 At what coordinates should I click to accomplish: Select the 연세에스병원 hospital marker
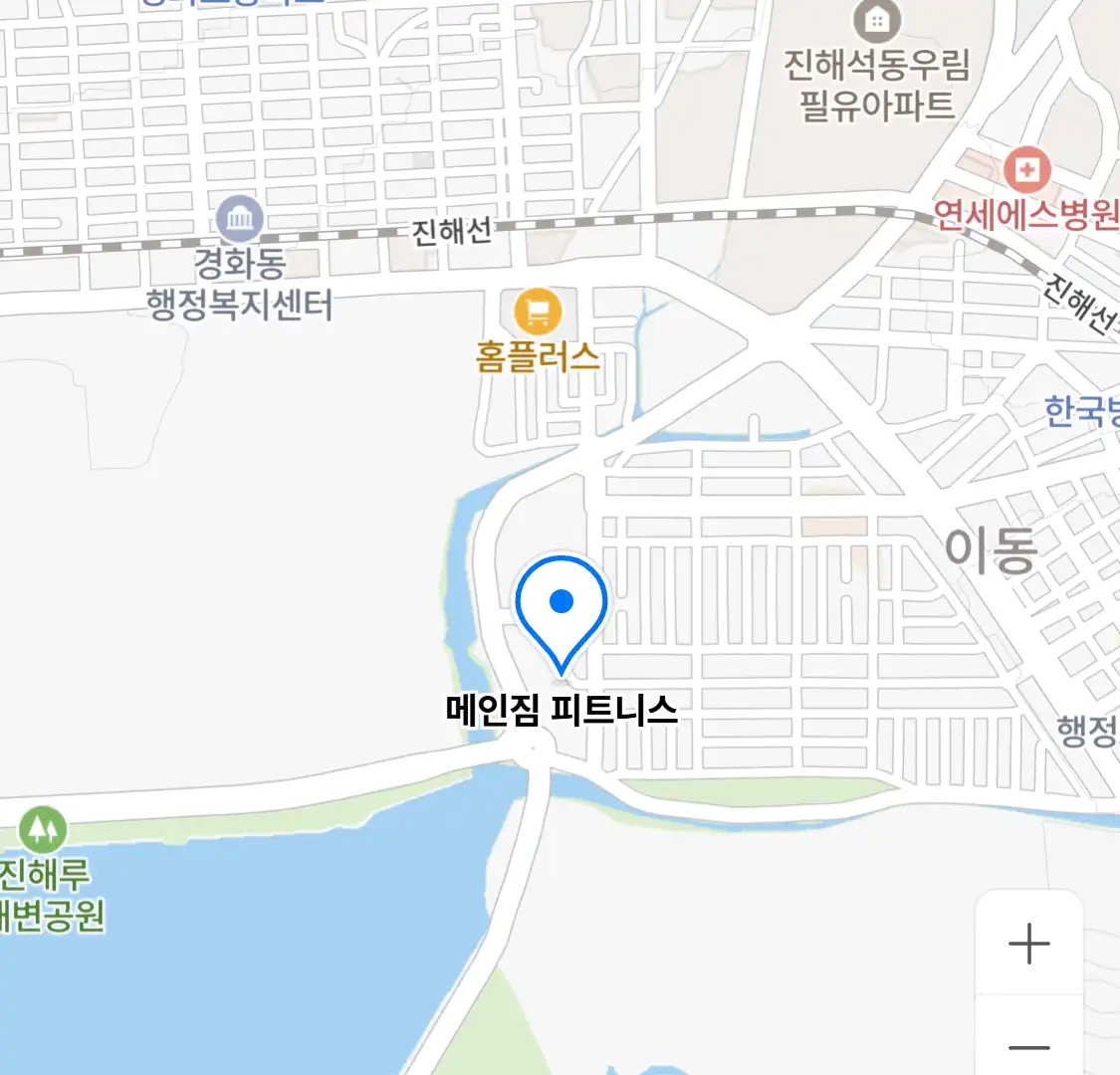pyautogui.click(x=1026, y=170)
